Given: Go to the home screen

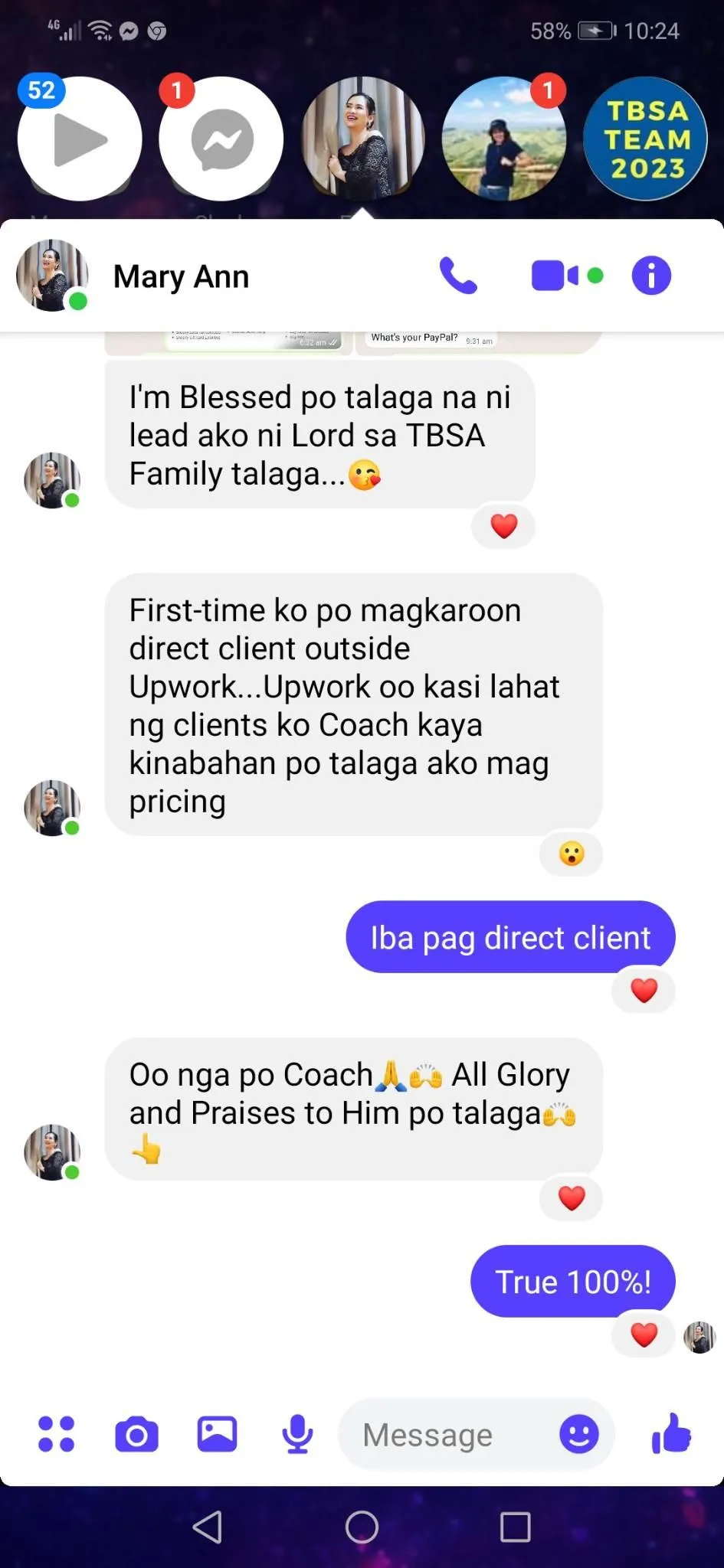Looking at the screenshot, I should tap(362, 1527).
